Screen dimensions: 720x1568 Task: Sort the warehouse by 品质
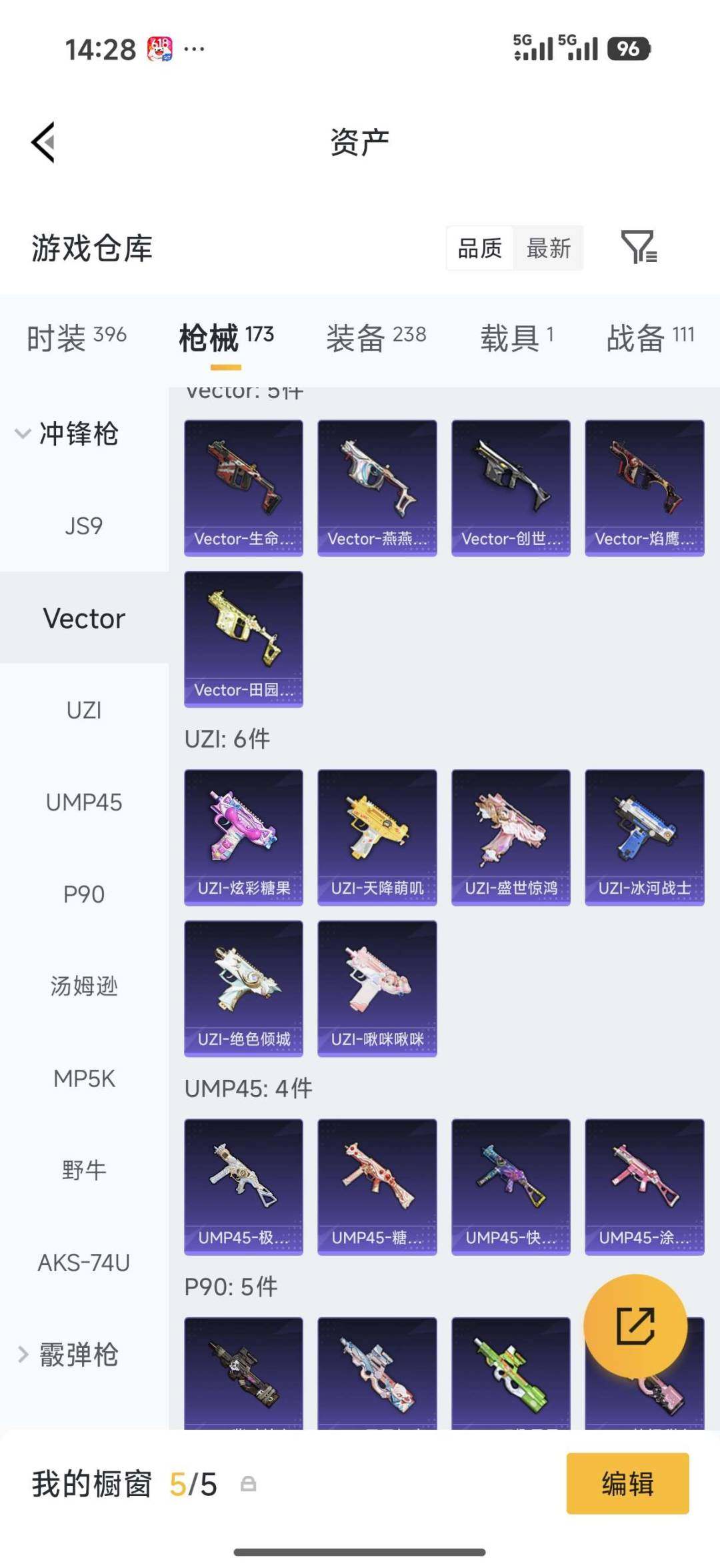pyautogui.click(x=480, y=248)
